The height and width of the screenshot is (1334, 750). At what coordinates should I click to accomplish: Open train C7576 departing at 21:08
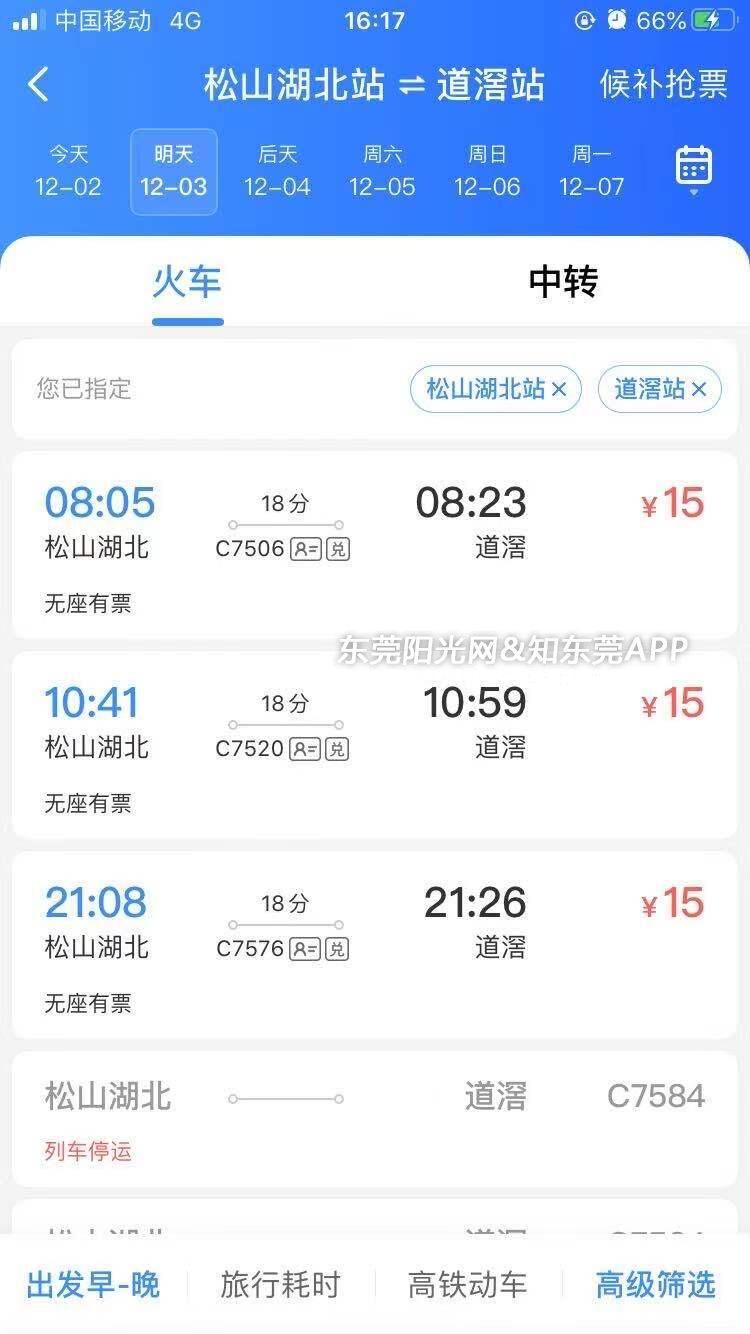375,945
